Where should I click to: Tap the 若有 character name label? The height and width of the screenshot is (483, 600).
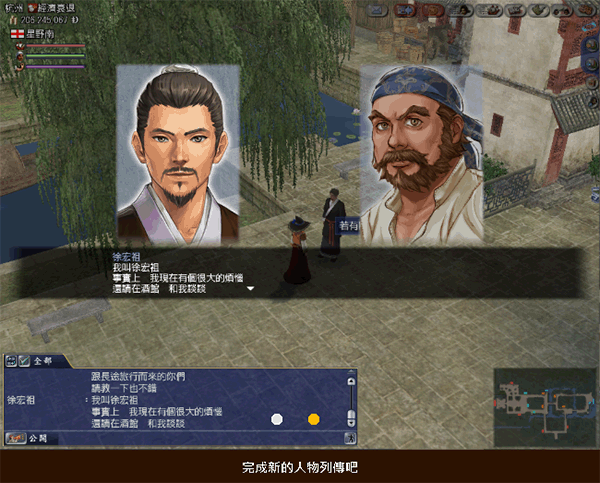pyautogui.click(x=348, y=227)
